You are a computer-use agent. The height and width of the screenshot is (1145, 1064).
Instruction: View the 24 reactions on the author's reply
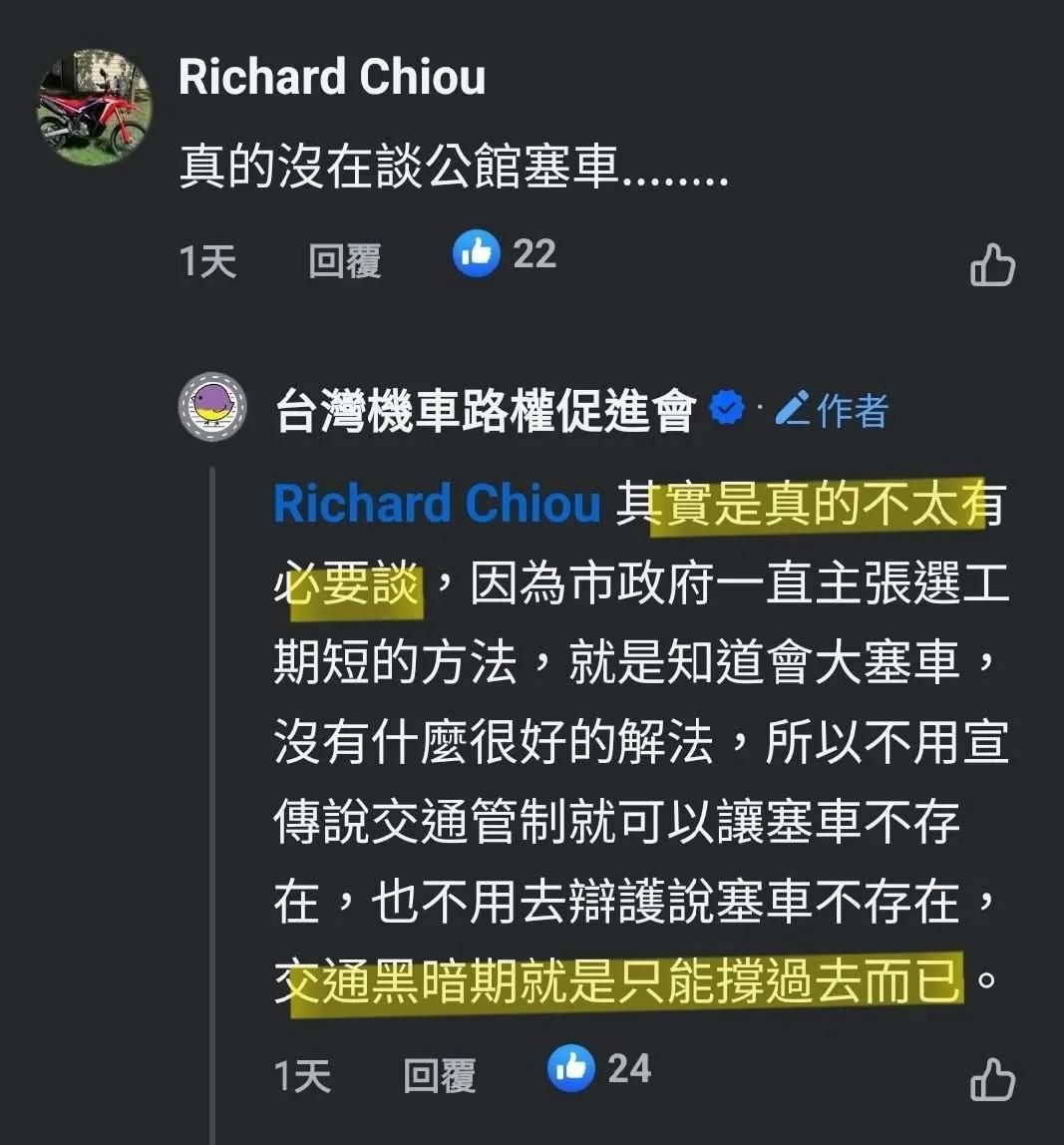pos(599,1069)
